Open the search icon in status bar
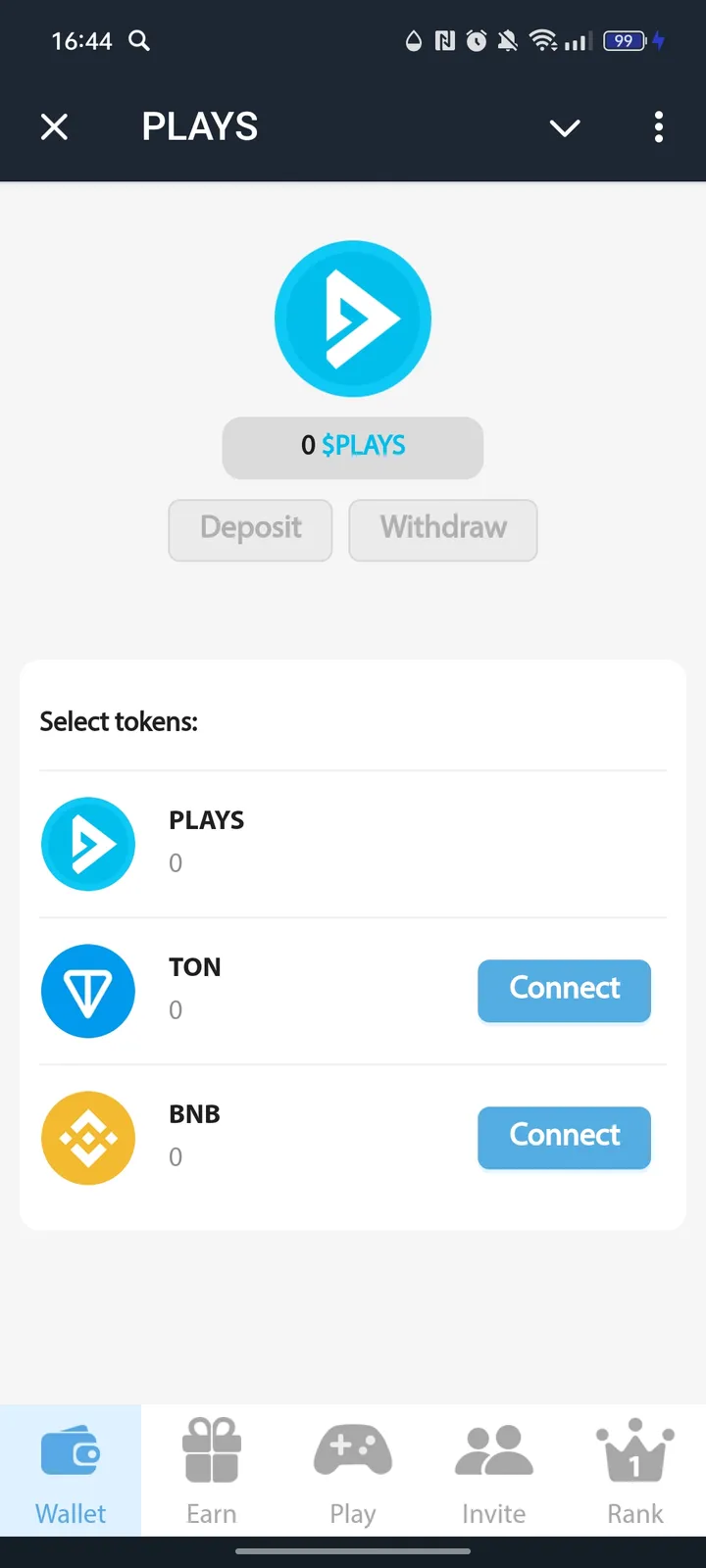This screenshot has width=706, height=1568. (138, 41)
